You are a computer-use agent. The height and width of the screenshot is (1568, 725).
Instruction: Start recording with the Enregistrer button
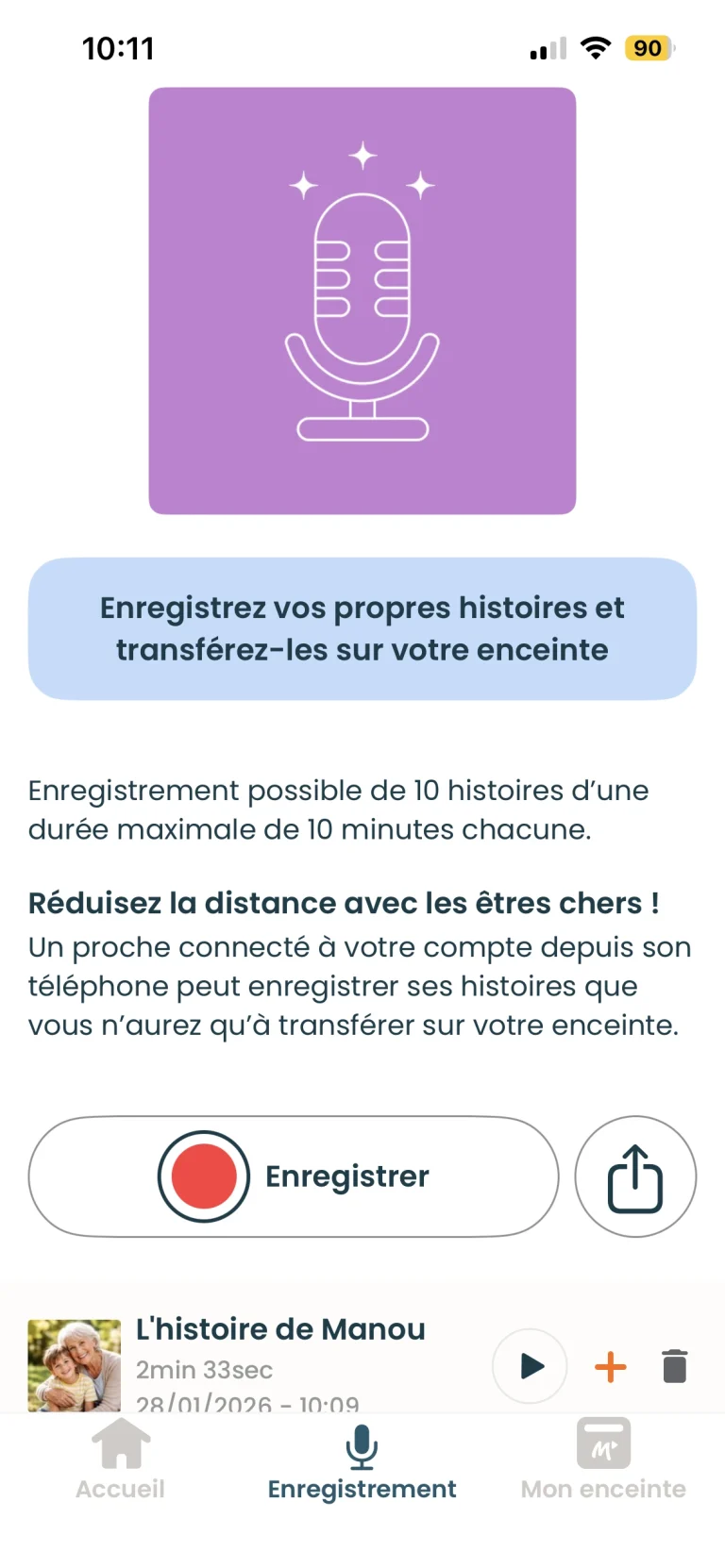(x=293, y=1176)
